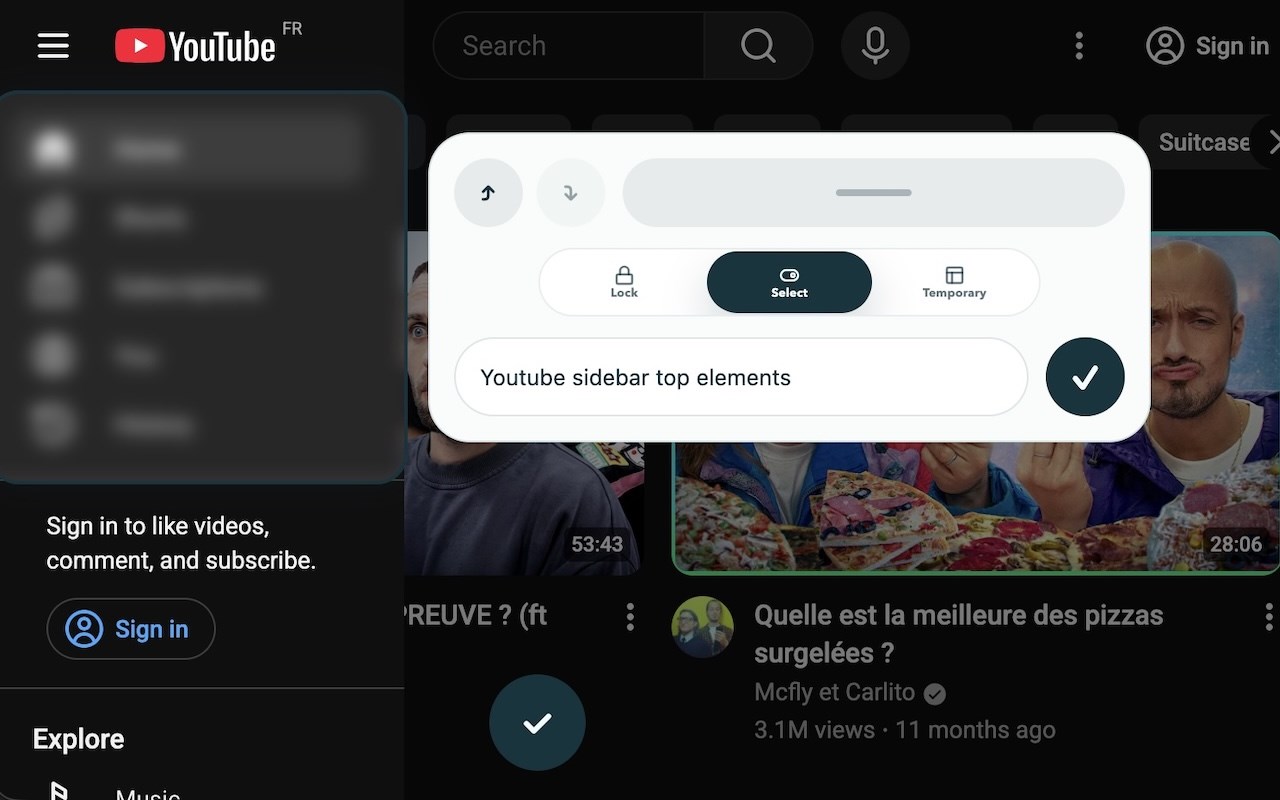Open the settings overflow menu in header
The width and height of the screenshot is (1280, 800).
tap(1078, 46)
